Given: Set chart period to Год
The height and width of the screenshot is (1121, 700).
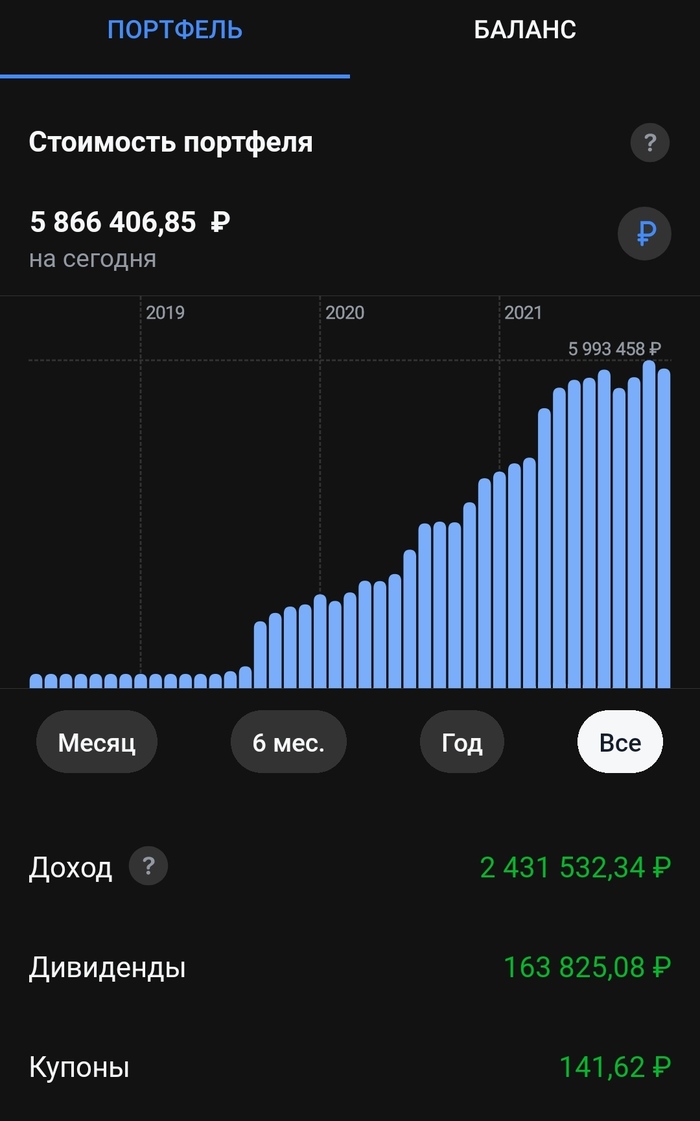Looking at the screenshot, I should click(x=462, y=743).
